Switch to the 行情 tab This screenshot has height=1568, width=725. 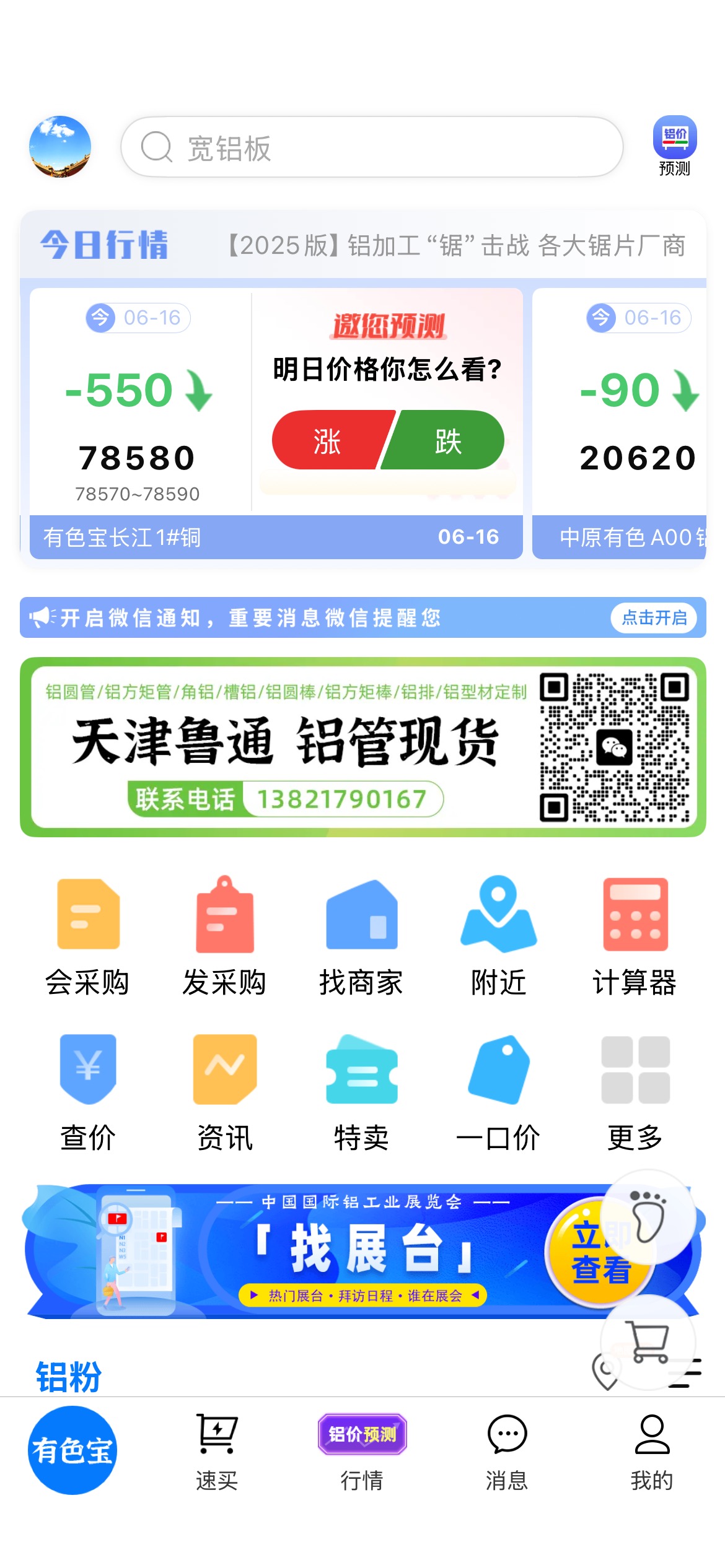[362, 1452]
